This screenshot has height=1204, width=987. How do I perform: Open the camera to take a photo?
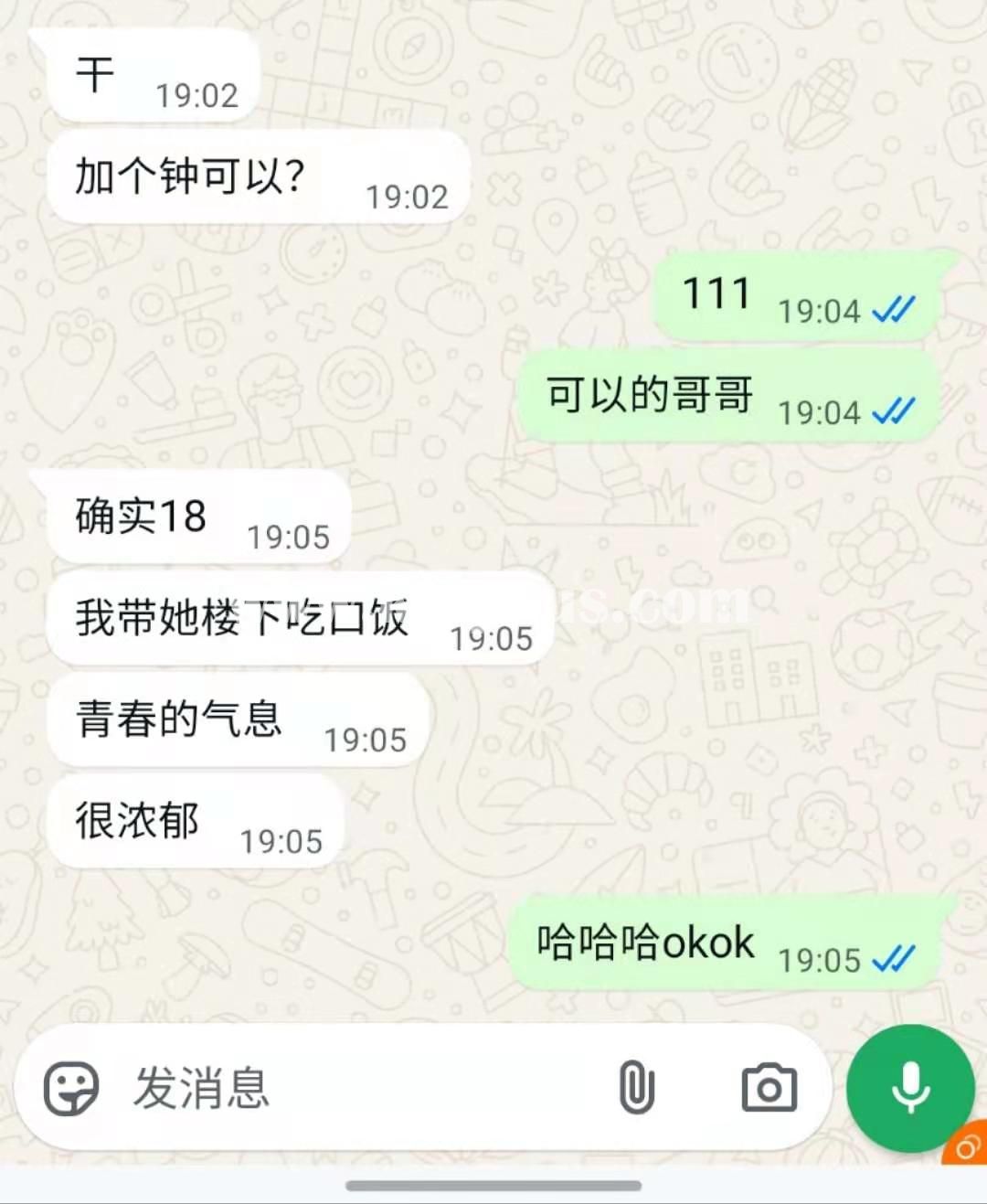769,1088
